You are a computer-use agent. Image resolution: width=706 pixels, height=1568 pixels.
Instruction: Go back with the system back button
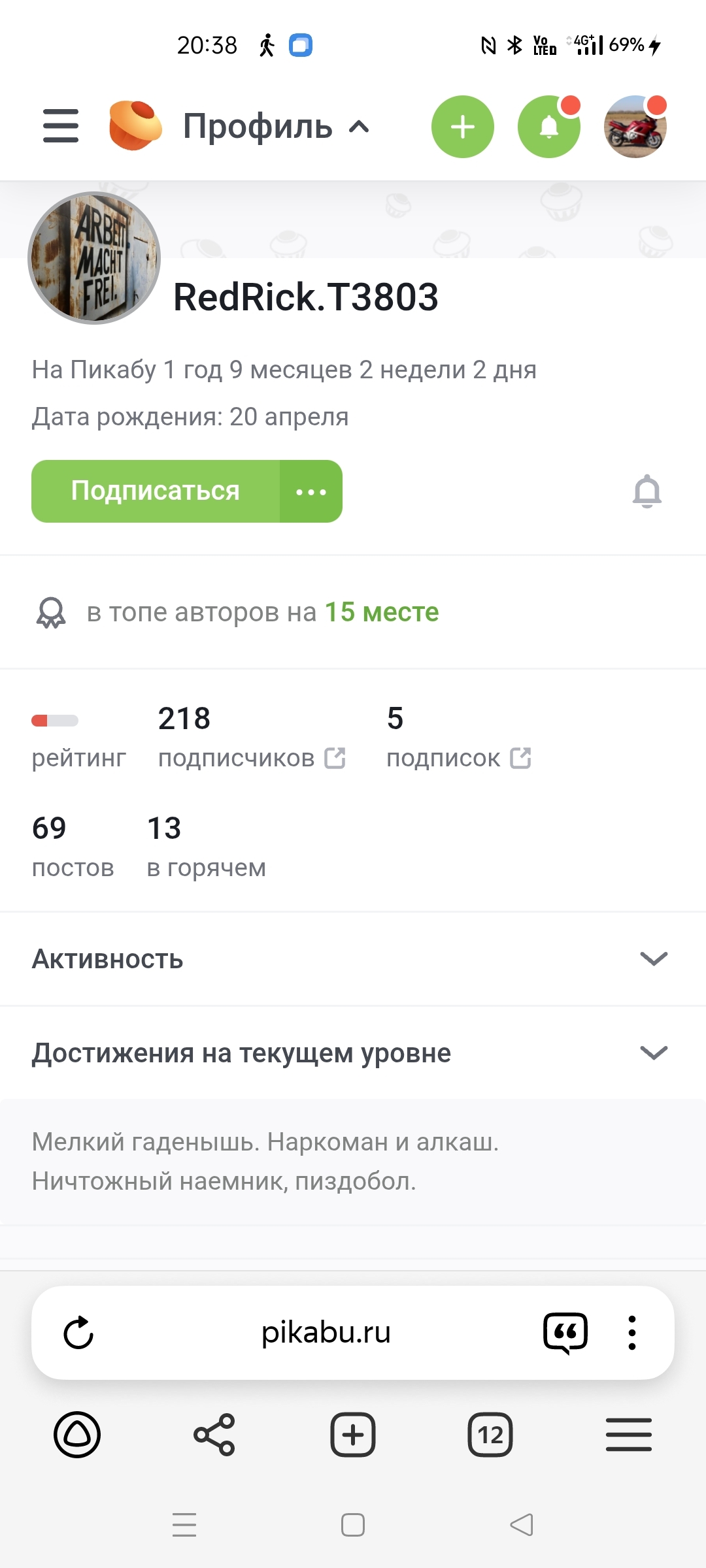[x=522, y=1525]
